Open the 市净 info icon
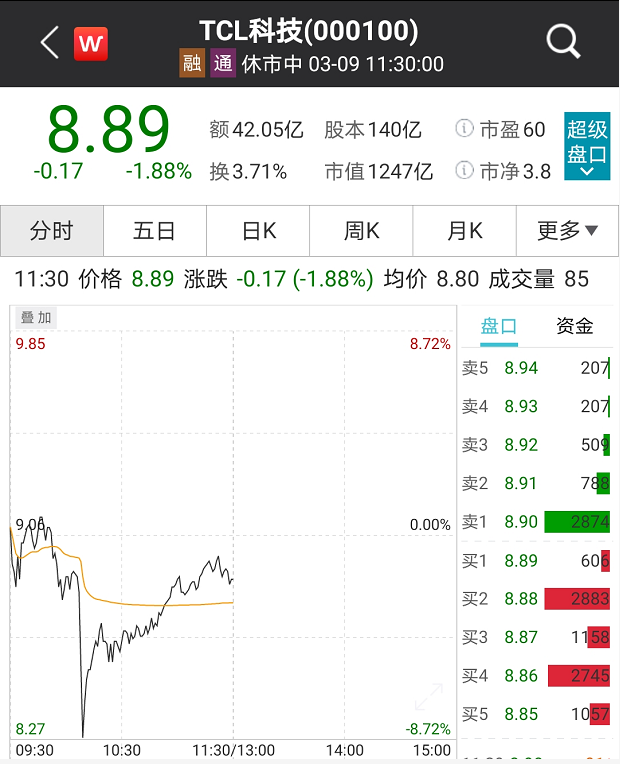Viewport: 620px width, 764px height. pos(464,171)
